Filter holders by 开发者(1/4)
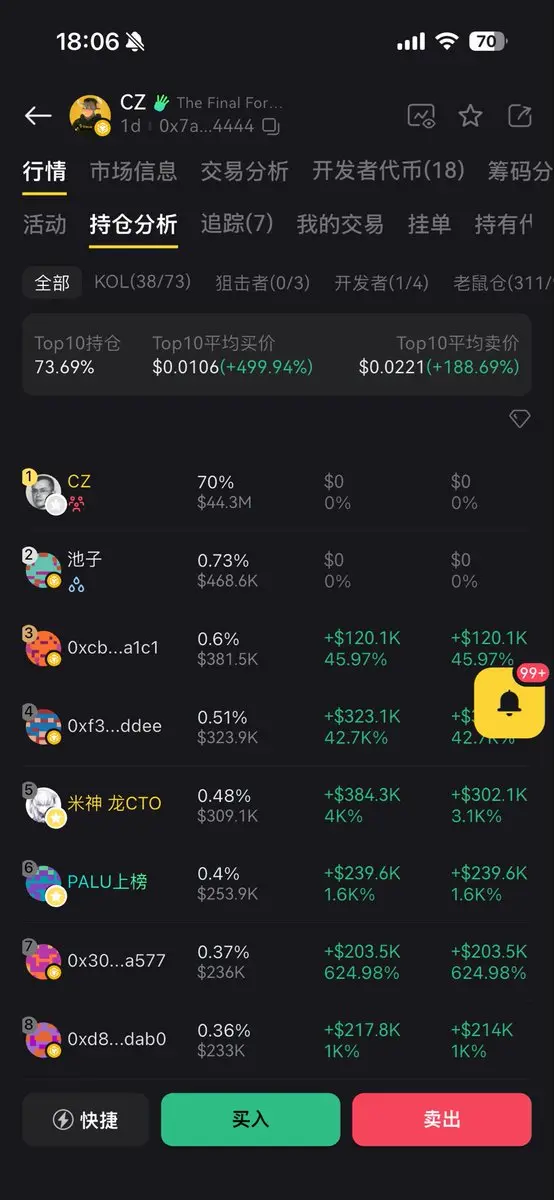The width and height of the screenshot is (554, 1200). [381, 282]
